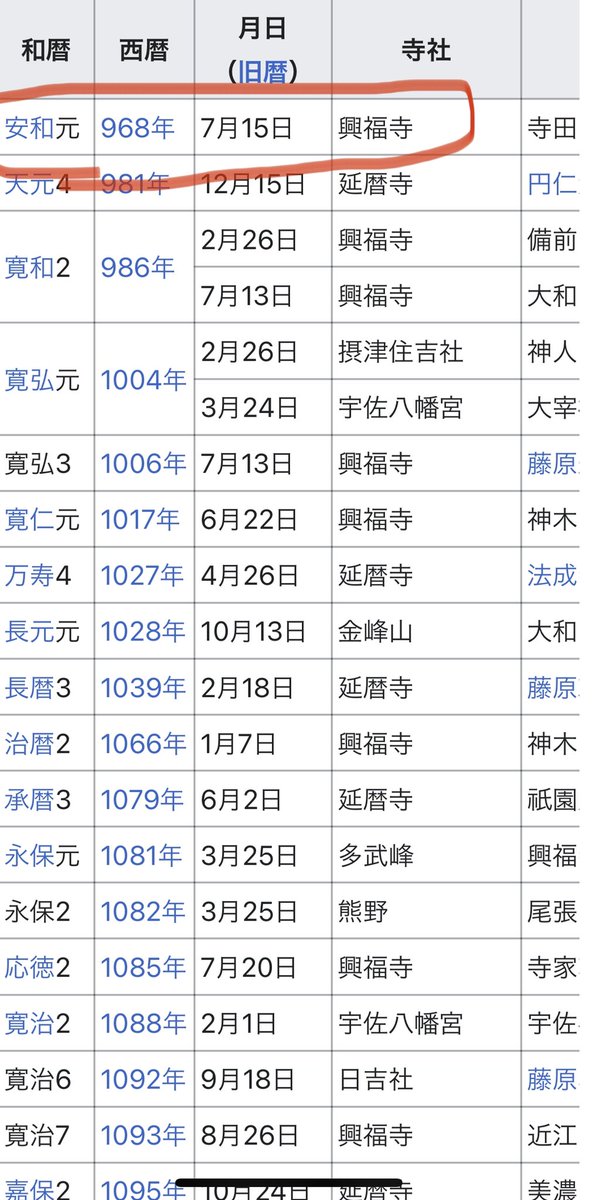This screenshot has width=606, height=1200.
Task: Tap the 1039年 year link
Action: (143, 688)
